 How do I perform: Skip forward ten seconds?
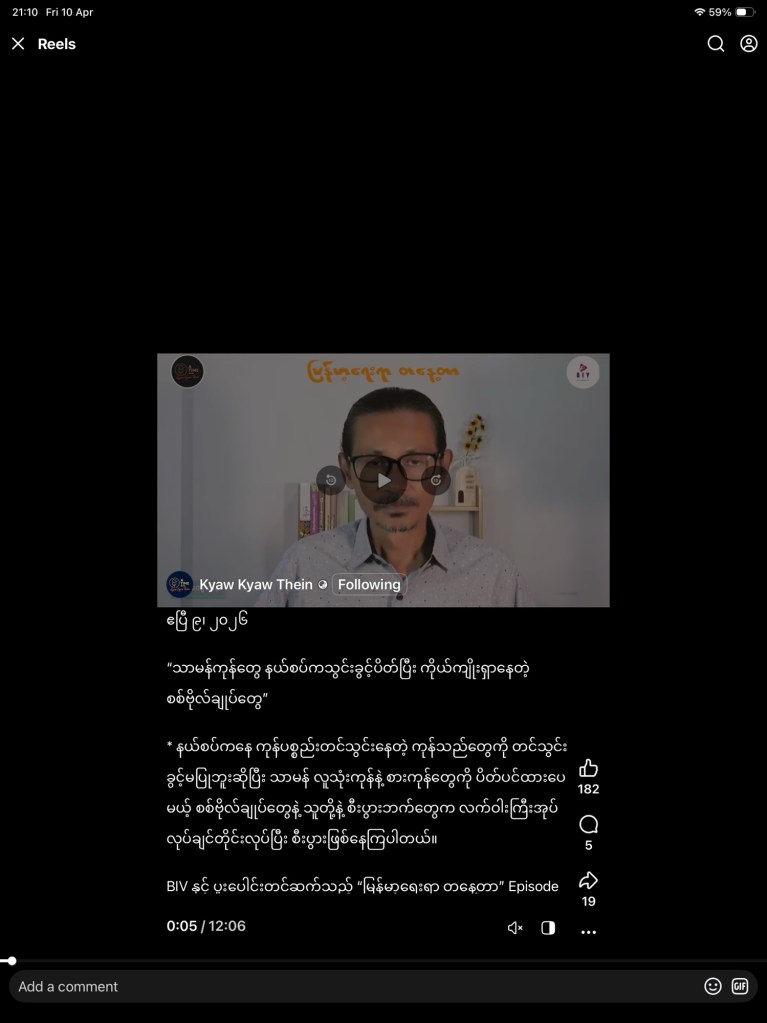pos(436,480)
